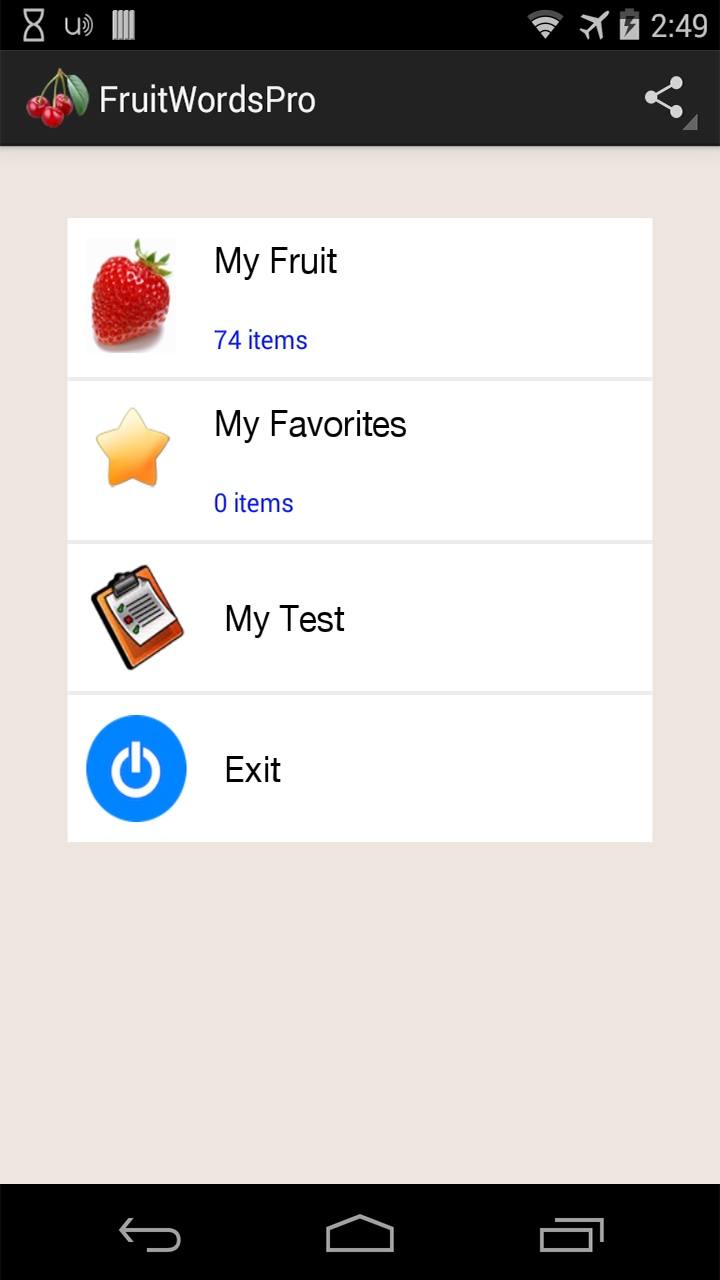Tap the Back navigation arrow

pyautogui.click(x=148, y=1232)
